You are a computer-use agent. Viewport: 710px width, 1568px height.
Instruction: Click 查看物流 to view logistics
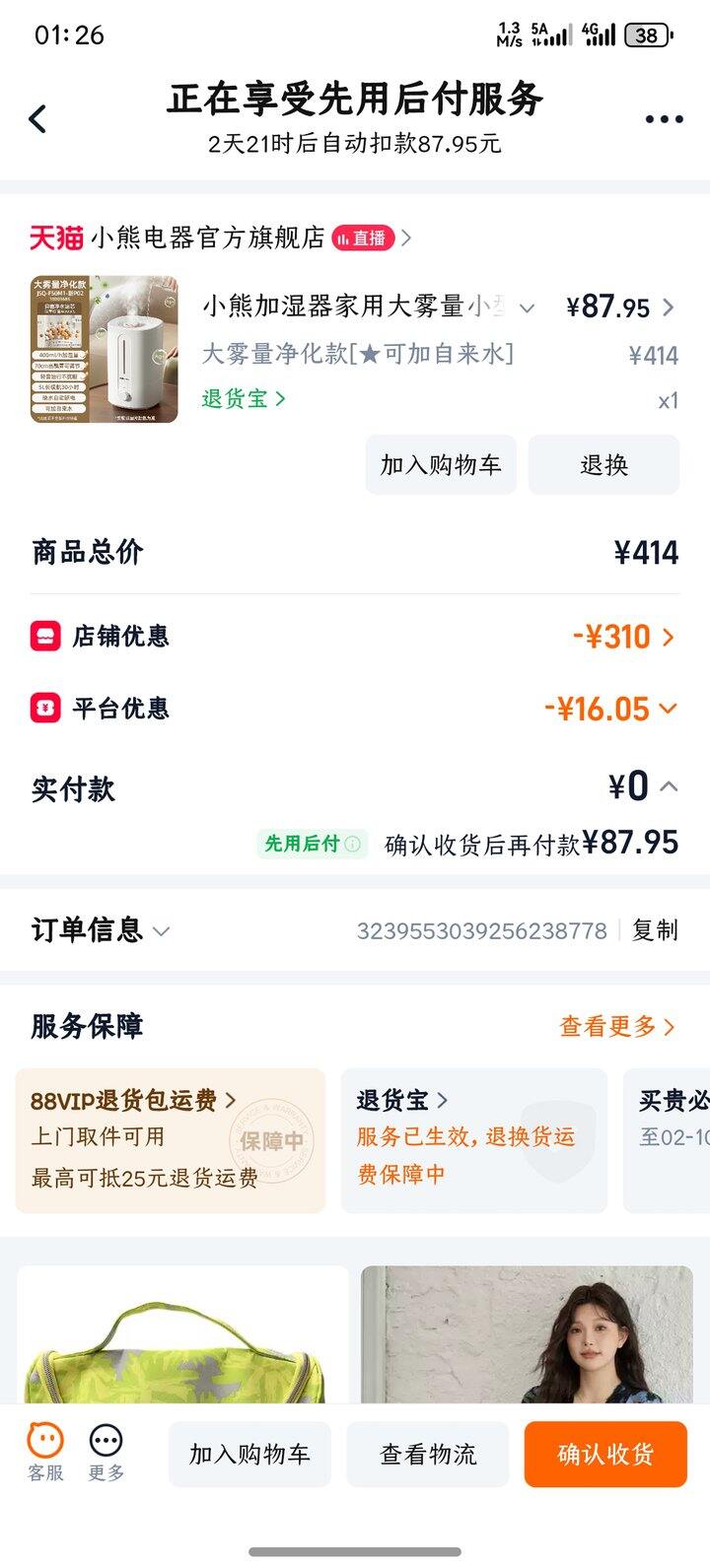click(428, 1454)
